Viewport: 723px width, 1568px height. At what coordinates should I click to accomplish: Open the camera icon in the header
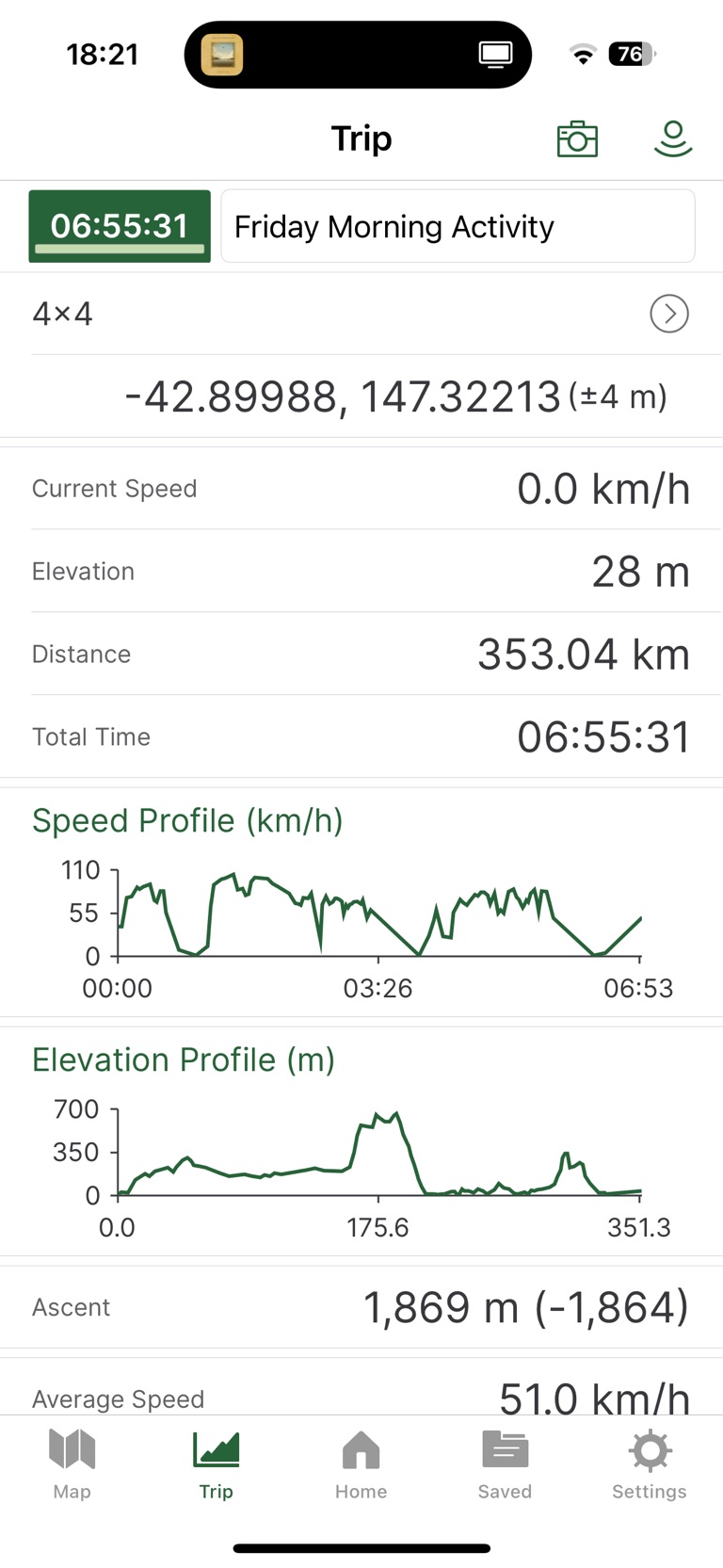577,139
